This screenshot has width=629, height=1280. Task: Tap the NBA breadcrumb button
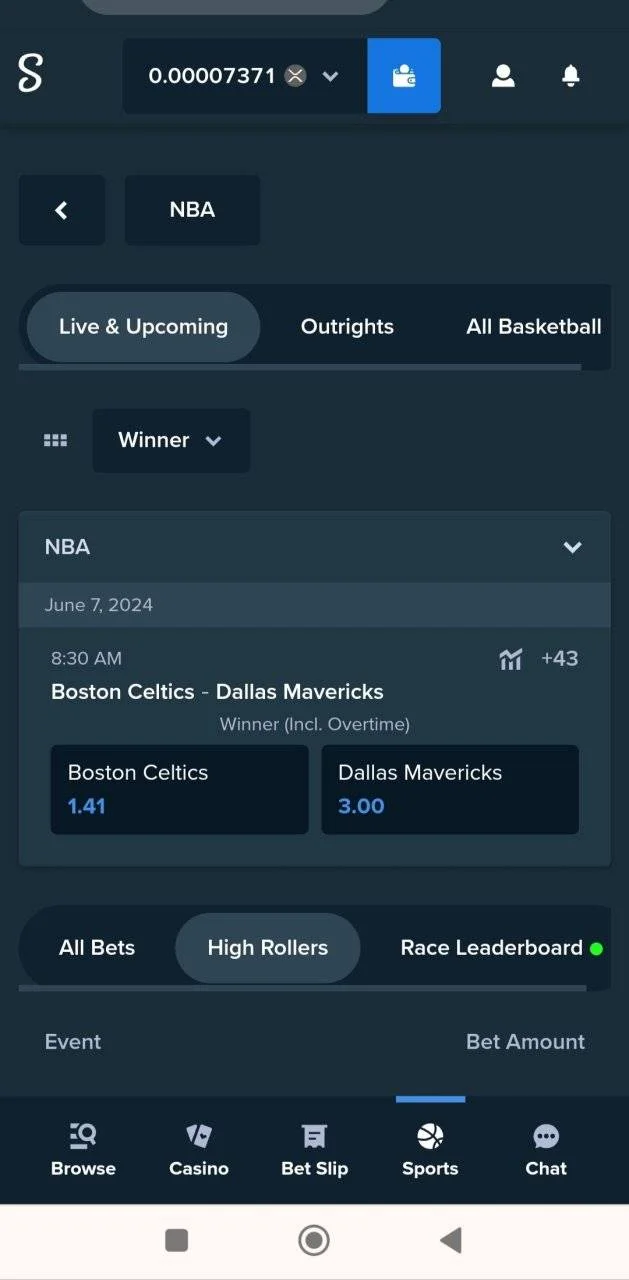pyautogui.click(x=192, y=210)
